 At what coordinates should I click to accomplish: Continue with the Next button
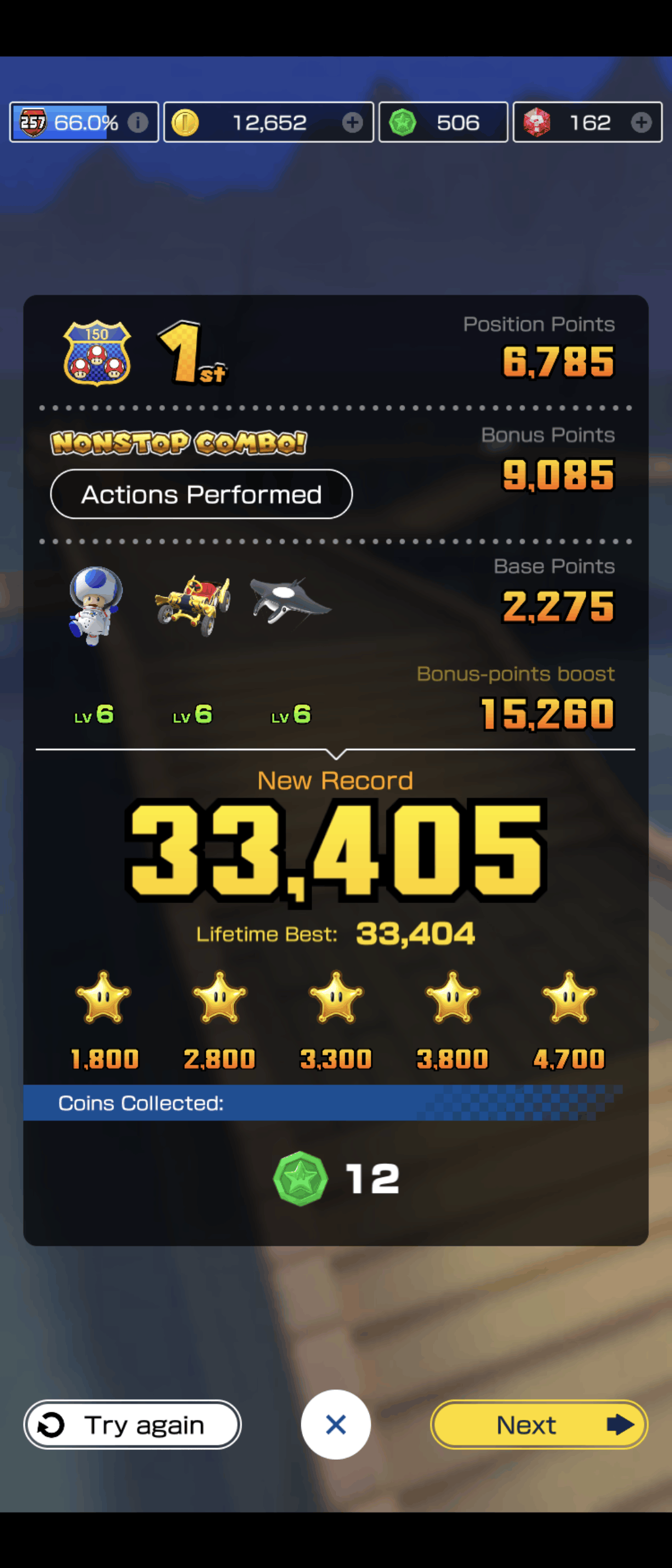[x=539, y=1424]
